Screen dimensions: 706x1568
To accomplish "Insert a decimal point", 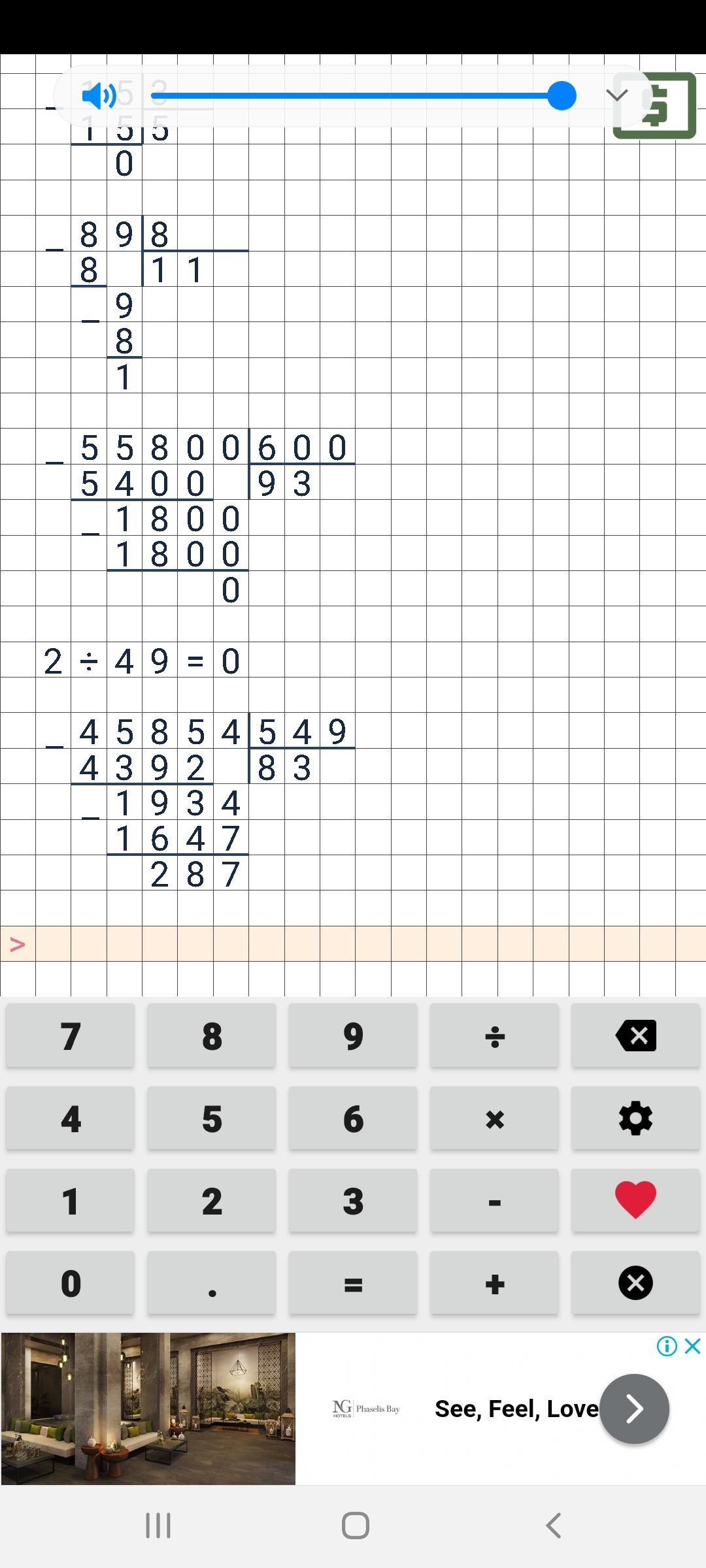I will click(212, 1282).
